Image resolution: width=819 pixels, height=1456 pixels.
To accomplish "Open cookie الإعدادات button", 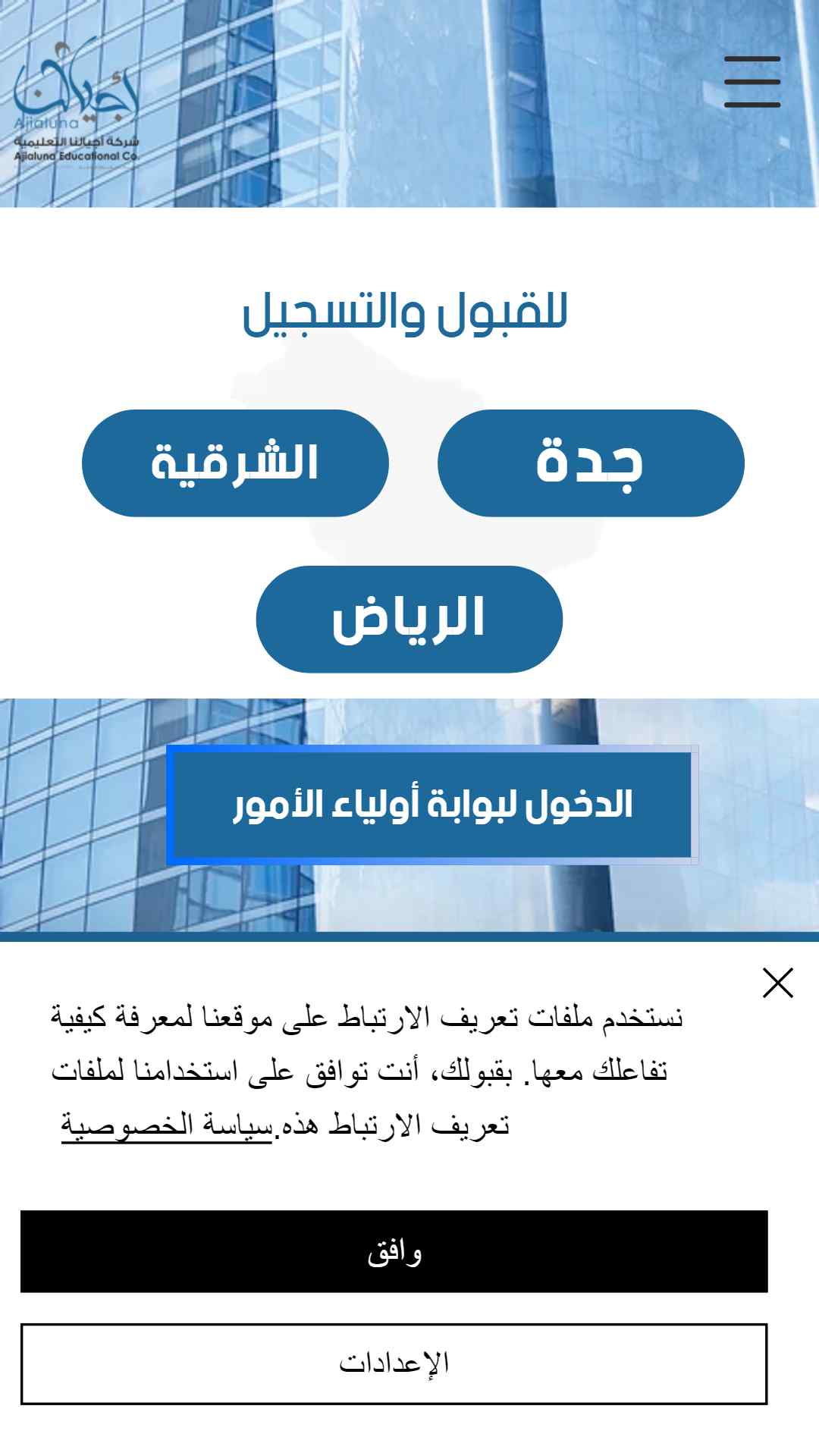I will point(394,1363).
